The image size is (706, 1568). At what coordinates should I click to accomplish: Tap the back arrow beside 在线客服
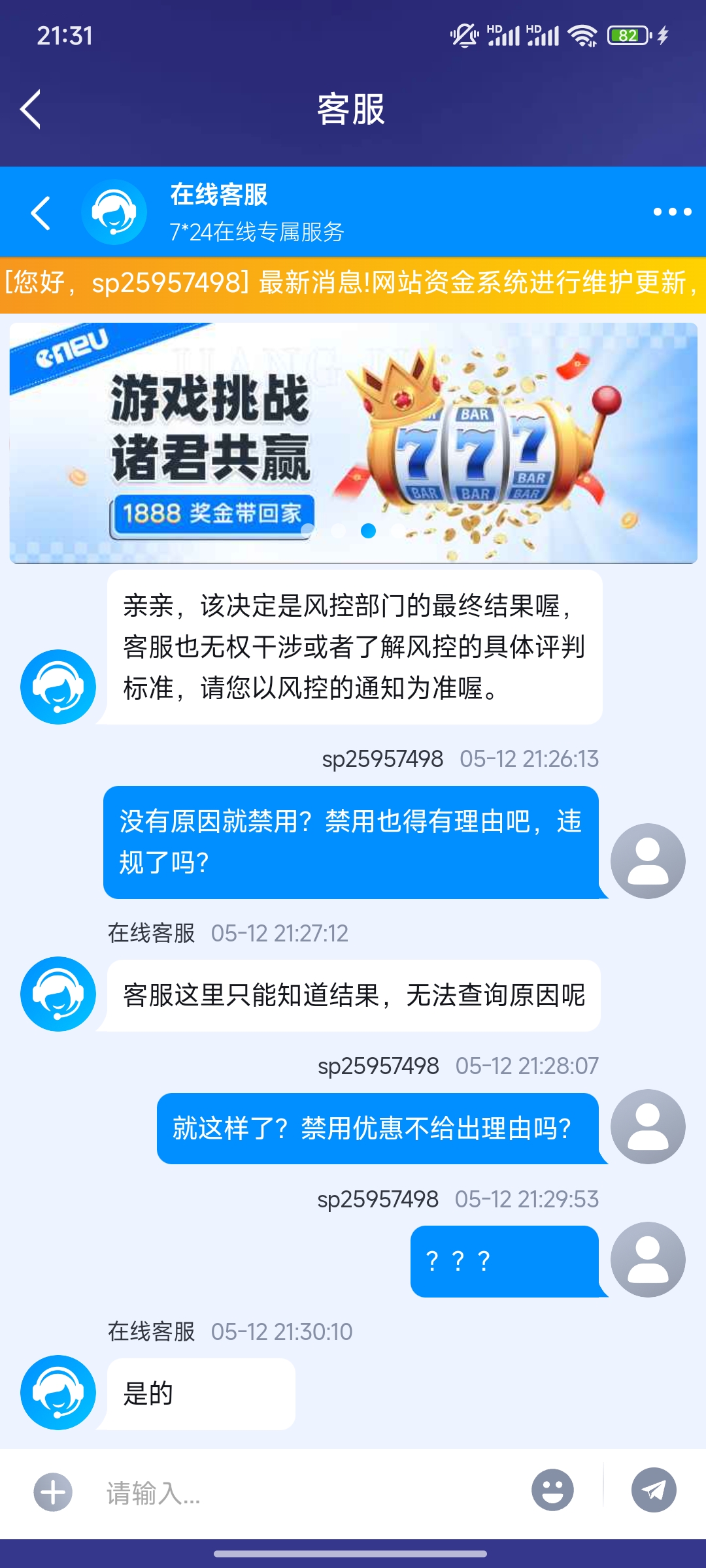[x=41, y=212]
